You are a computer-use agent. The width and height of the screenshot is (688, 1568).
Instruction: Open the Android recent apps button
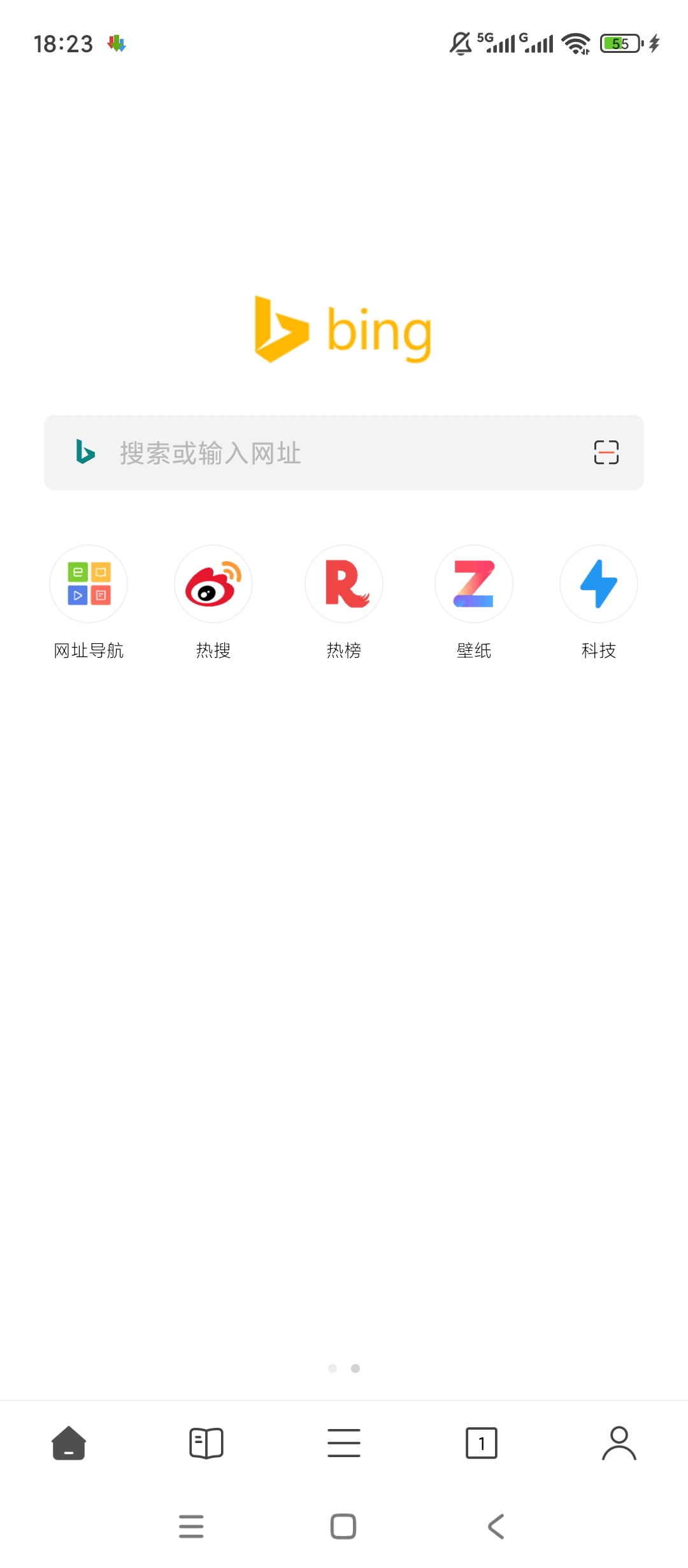click(x=191, y=1527)
